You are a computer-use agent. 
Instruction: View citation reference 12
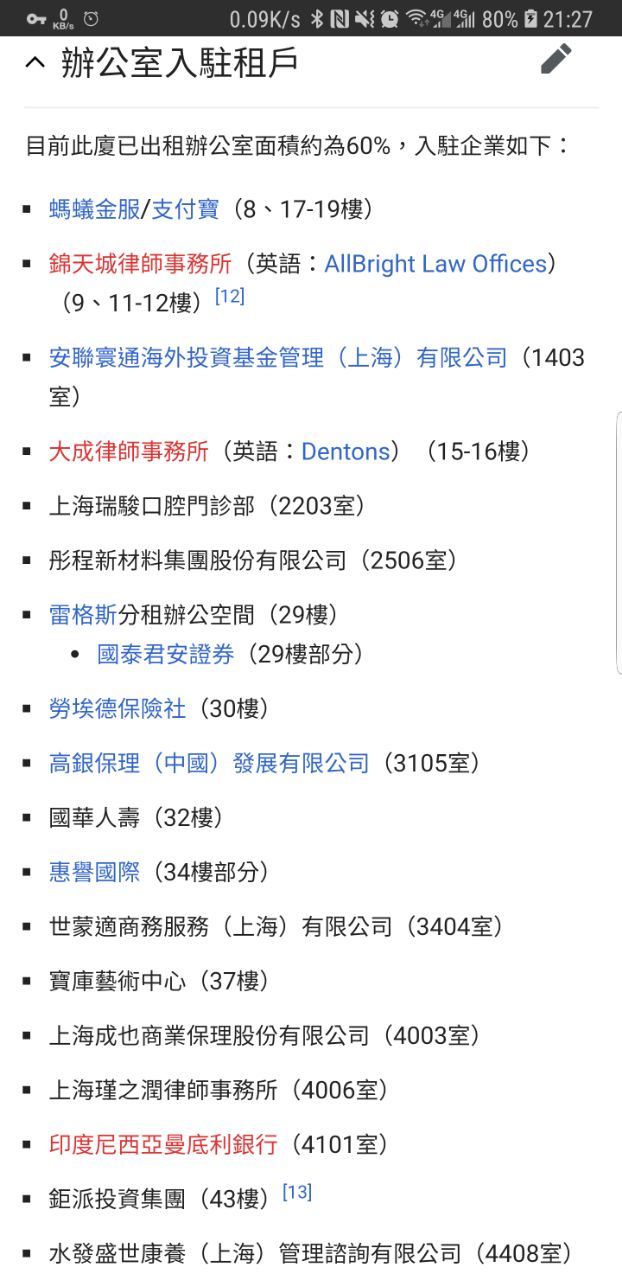pyautogui.click(x=230, y=297)
